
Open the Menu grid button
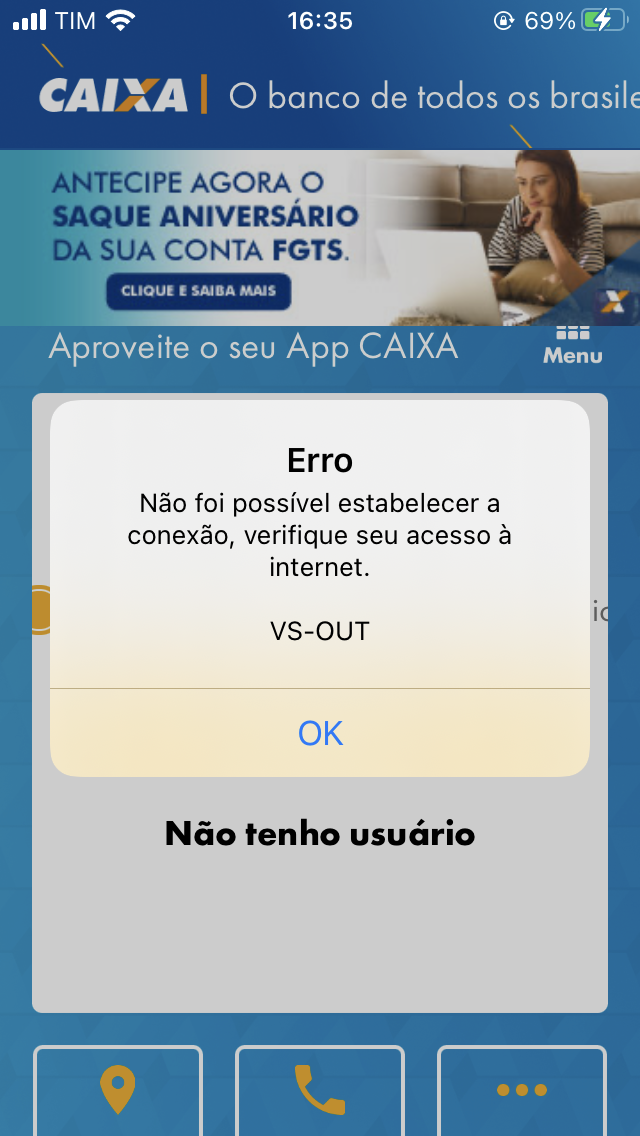click(x=572, y=346)
